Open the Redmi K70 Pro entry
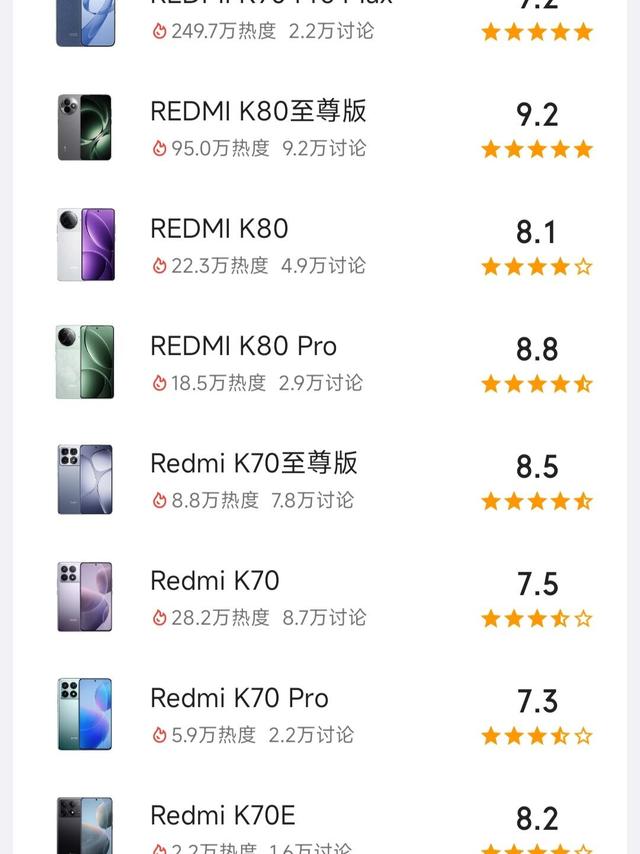 pos(239,698)
